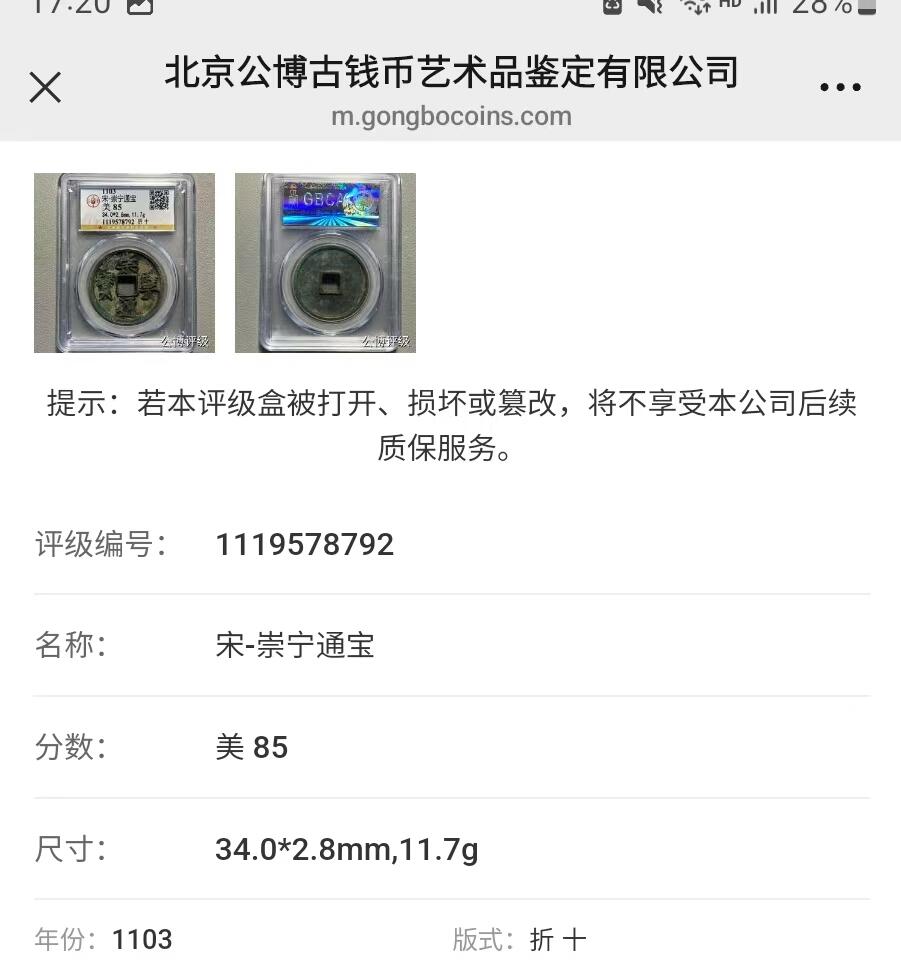
Task: Tap the year value 1103
Action: [x=143, y=940]
